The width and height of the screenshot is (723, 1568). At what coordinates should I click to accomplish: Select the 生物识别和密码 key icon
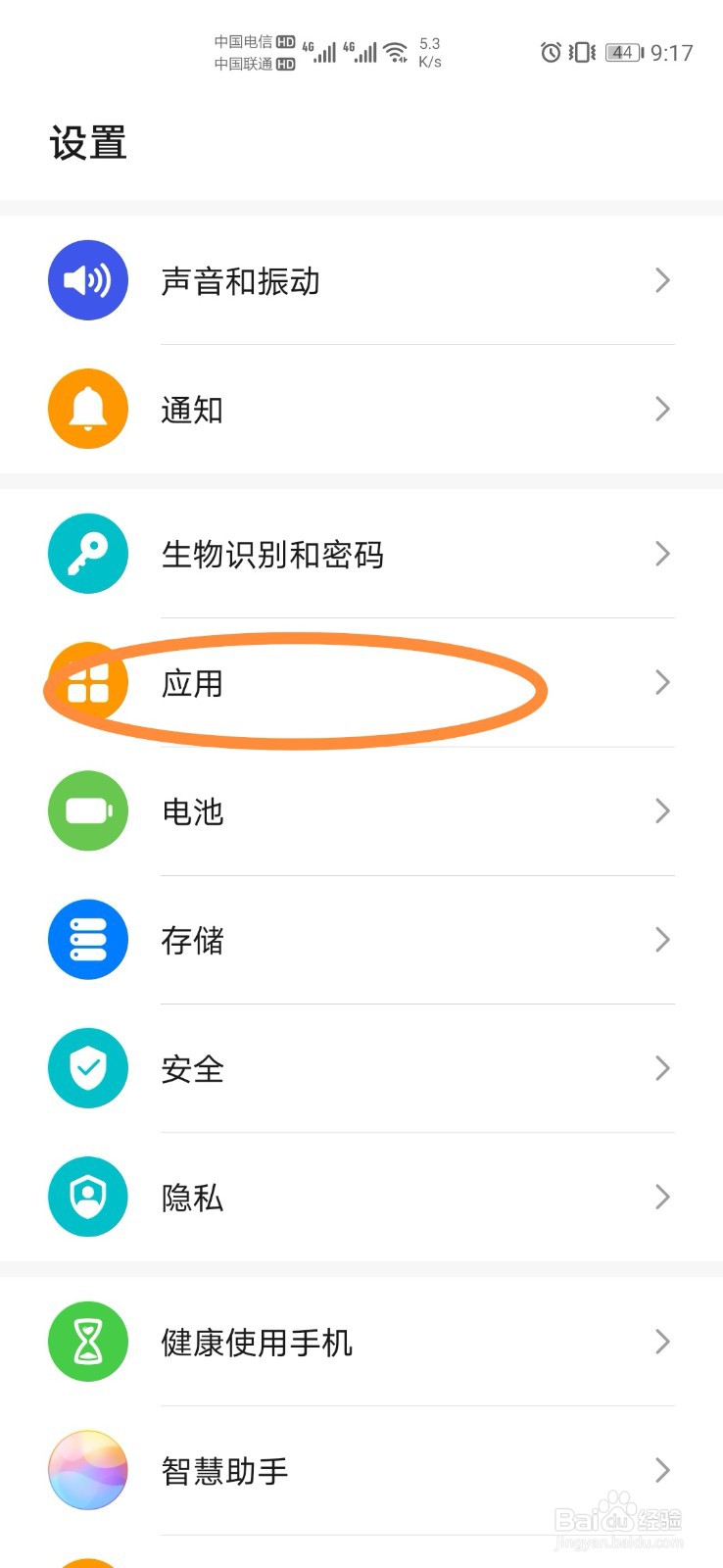click(x=87, y=554)
